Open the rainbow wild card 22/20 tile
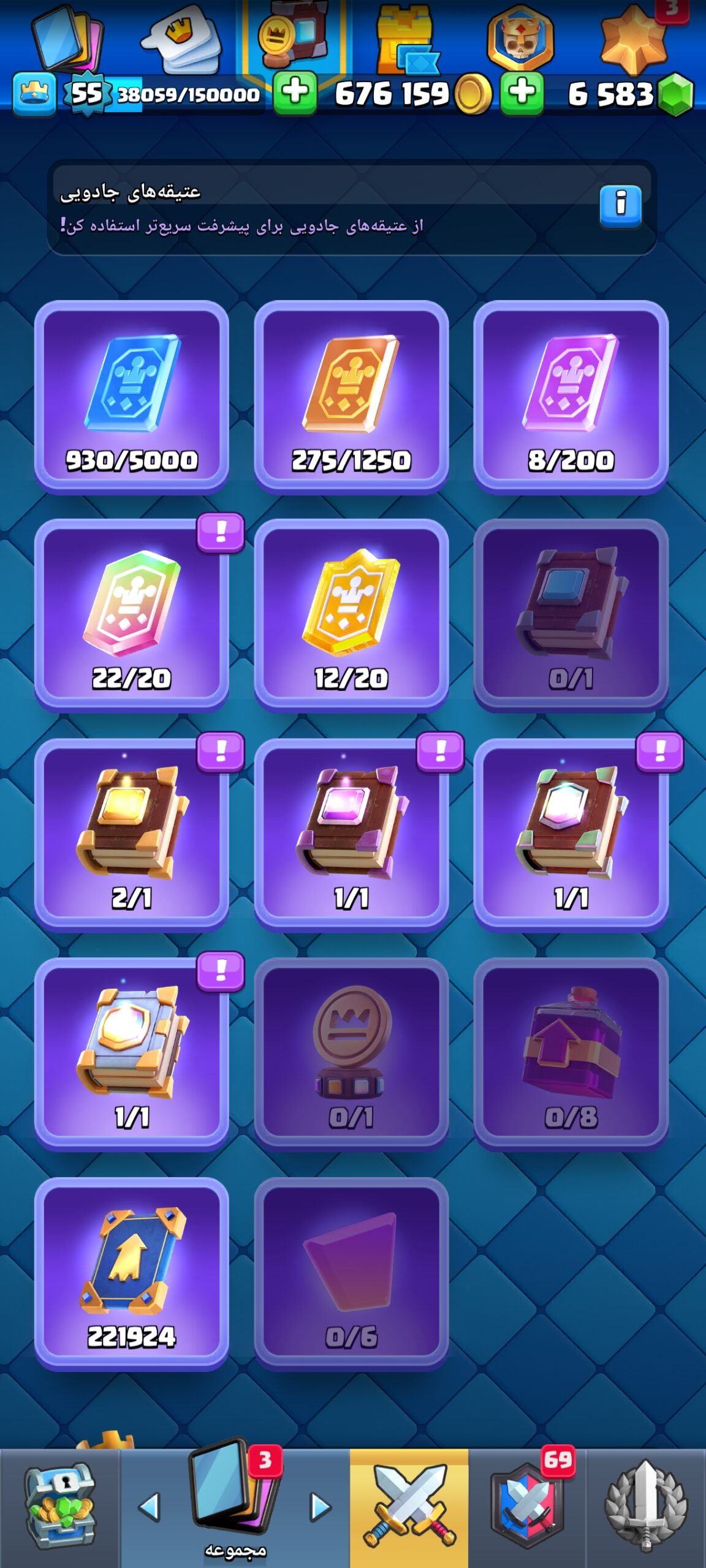The width and height of the screenshot is (706, 1568). tap(132, 616)
